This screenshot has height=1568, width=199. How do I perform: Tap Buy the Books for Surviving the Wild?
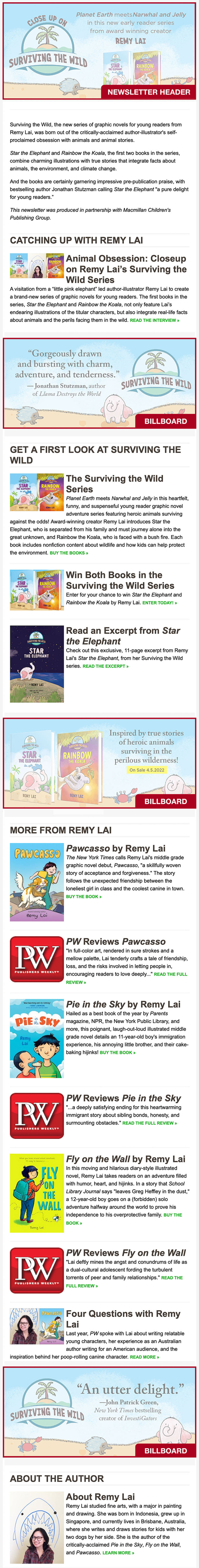coord(69,553)
